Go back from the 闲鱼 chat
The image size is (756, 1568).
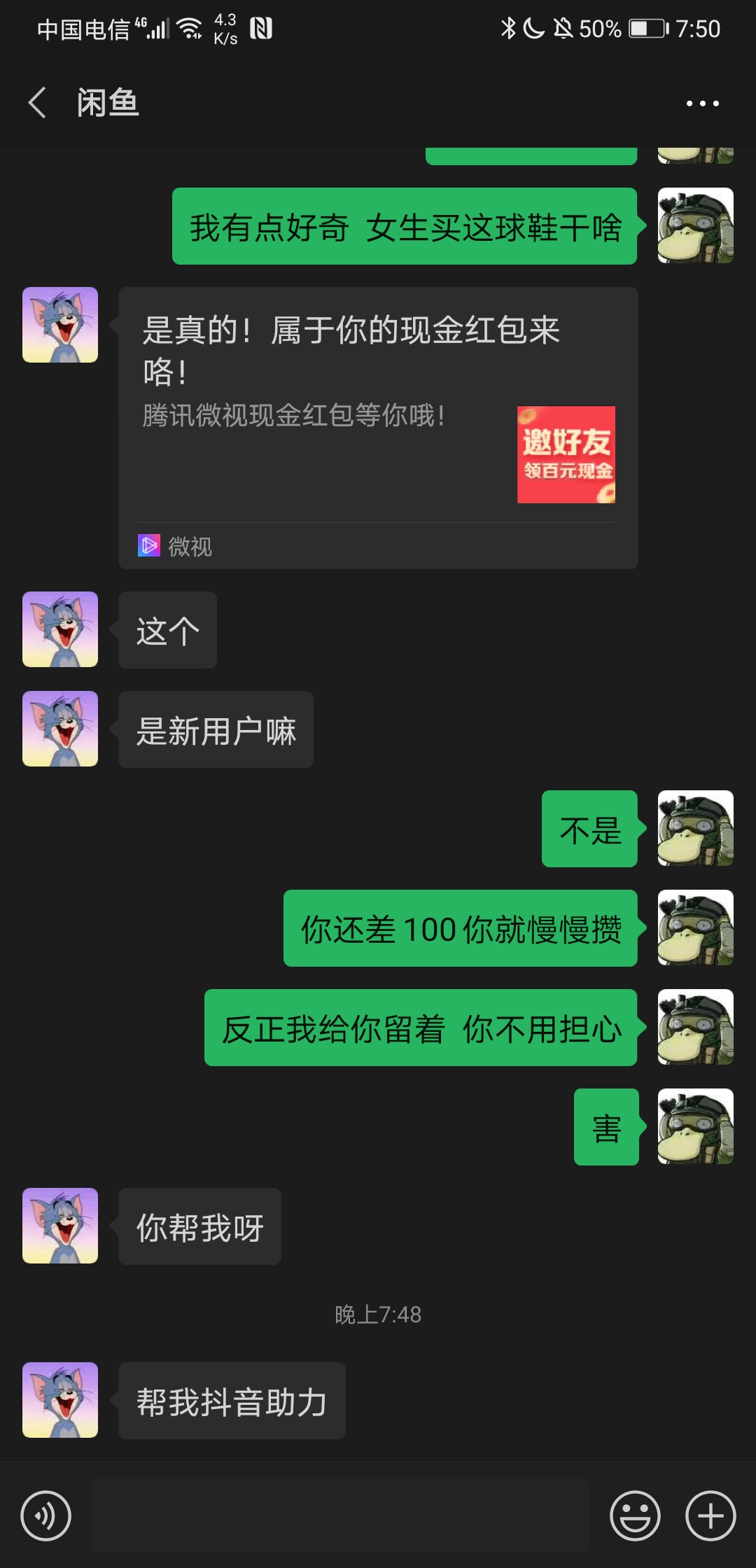[38, 103]
